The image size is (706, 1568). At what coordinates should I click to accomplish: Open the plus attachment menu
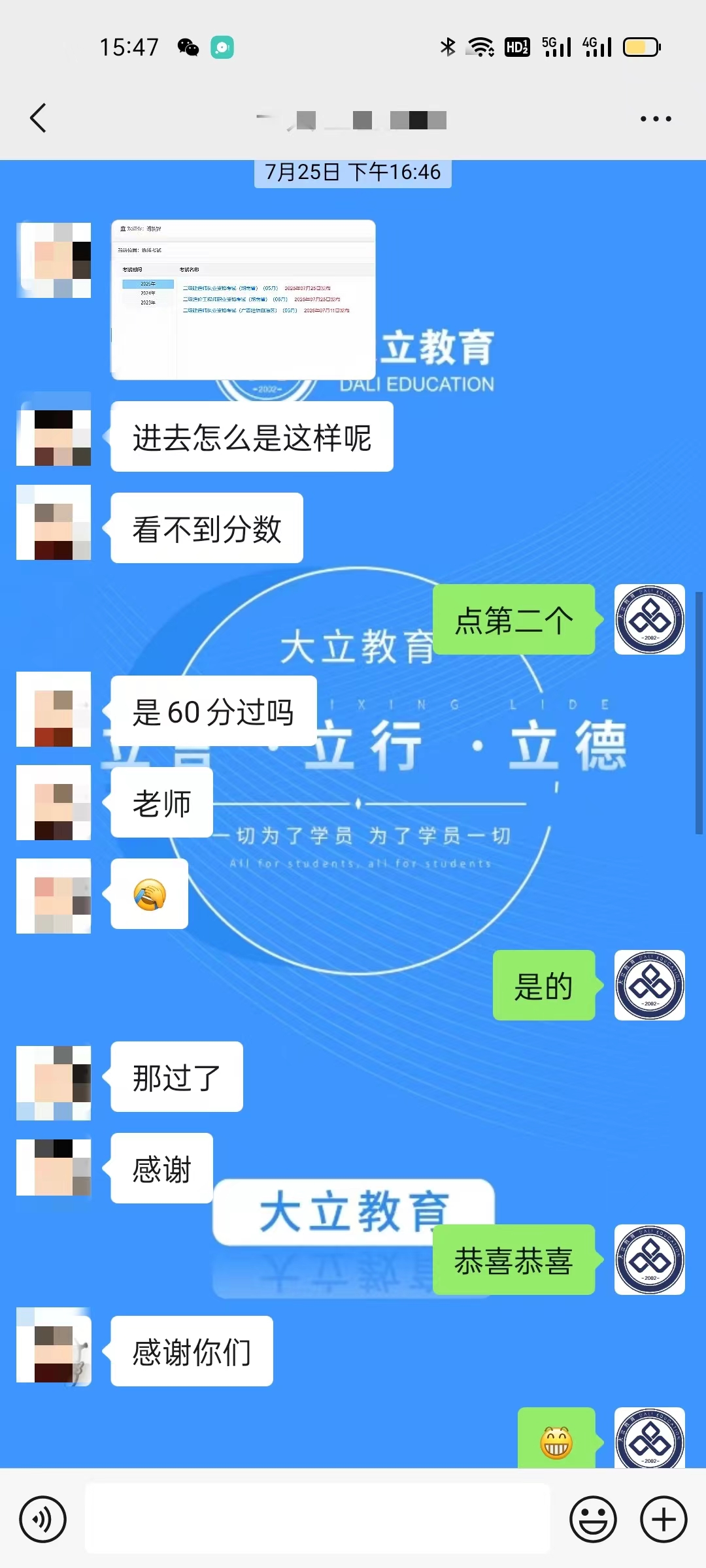pos(663,1519)
